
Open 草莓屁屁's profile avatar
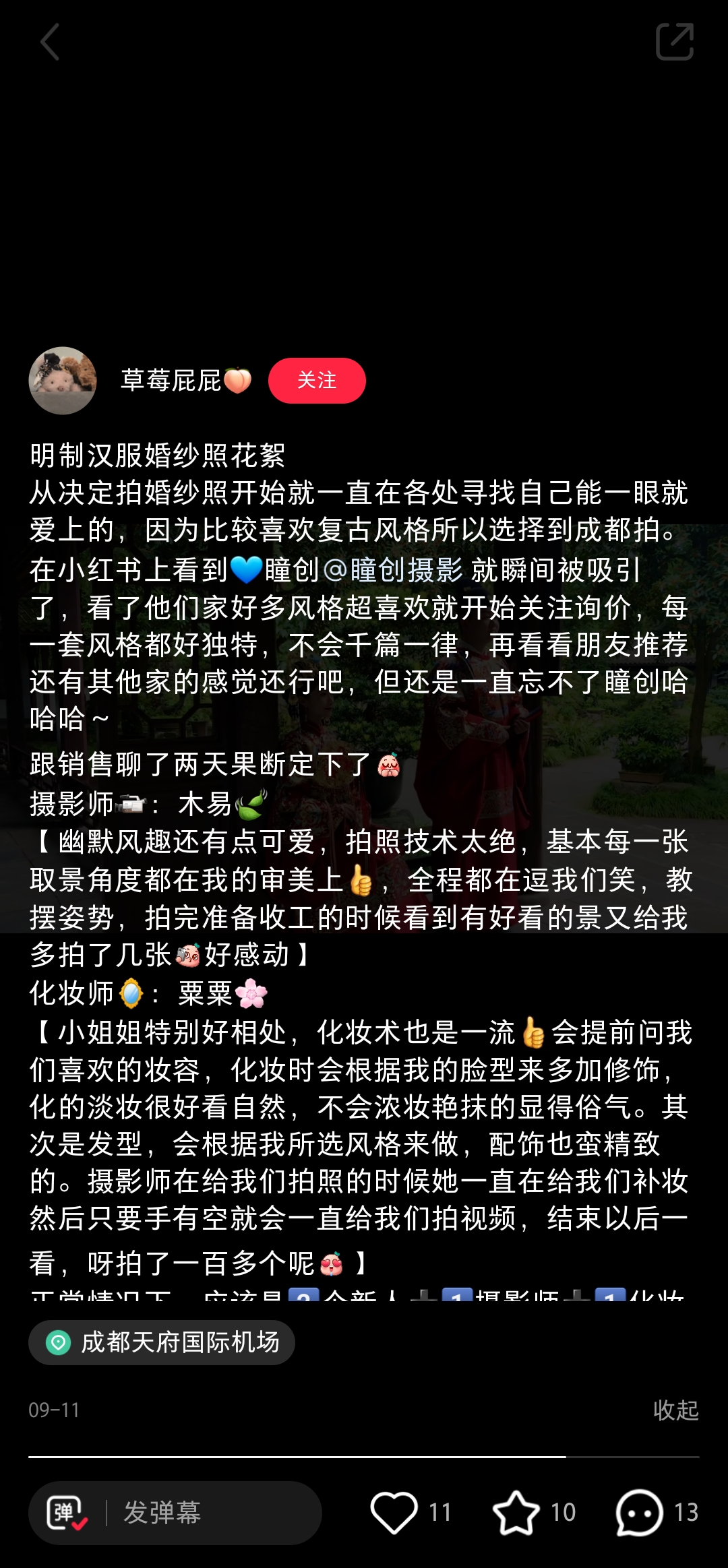[x=63, y=381]
